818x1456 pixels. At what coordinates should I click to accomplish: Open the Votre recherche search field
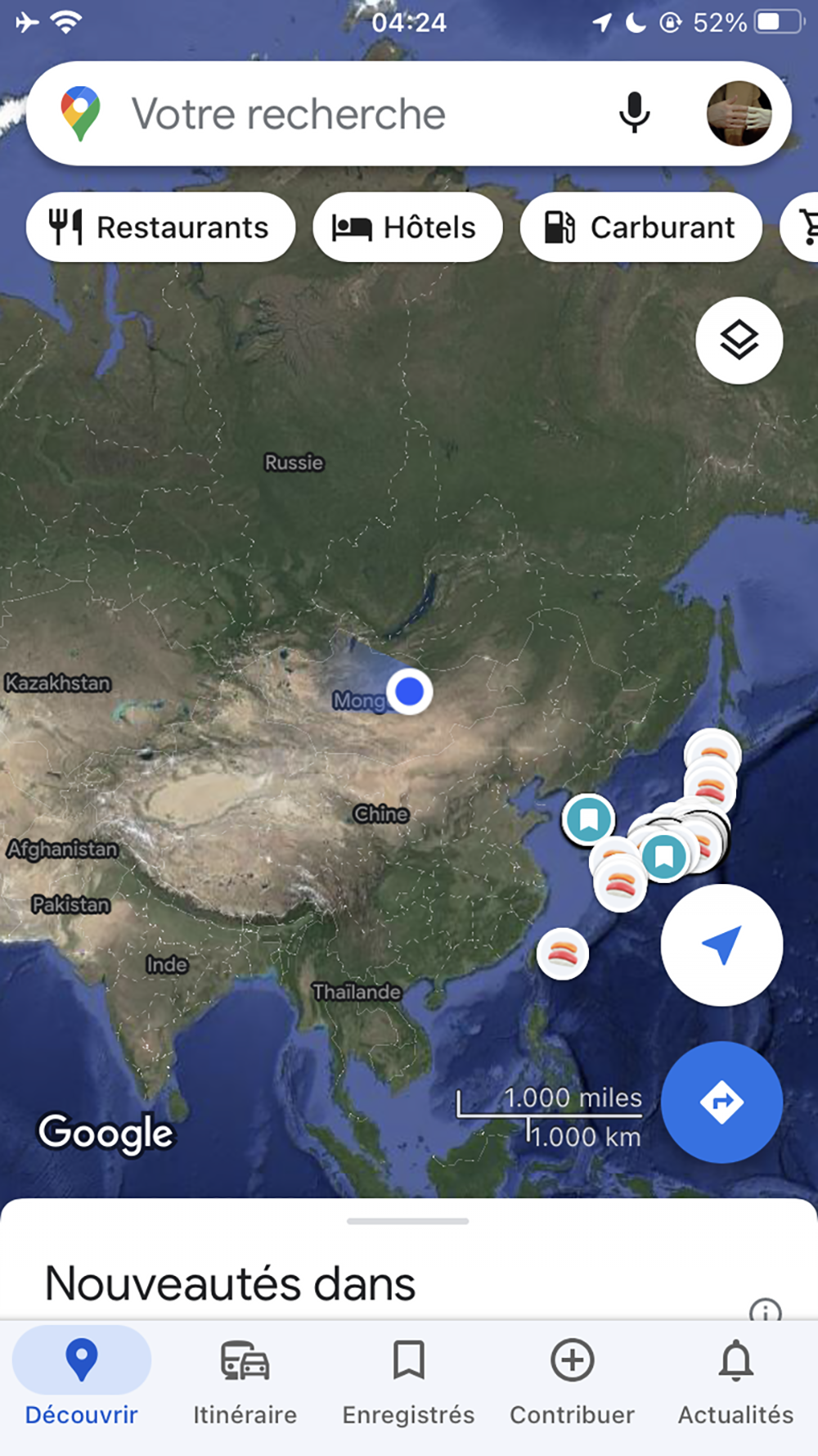[327, 114]
